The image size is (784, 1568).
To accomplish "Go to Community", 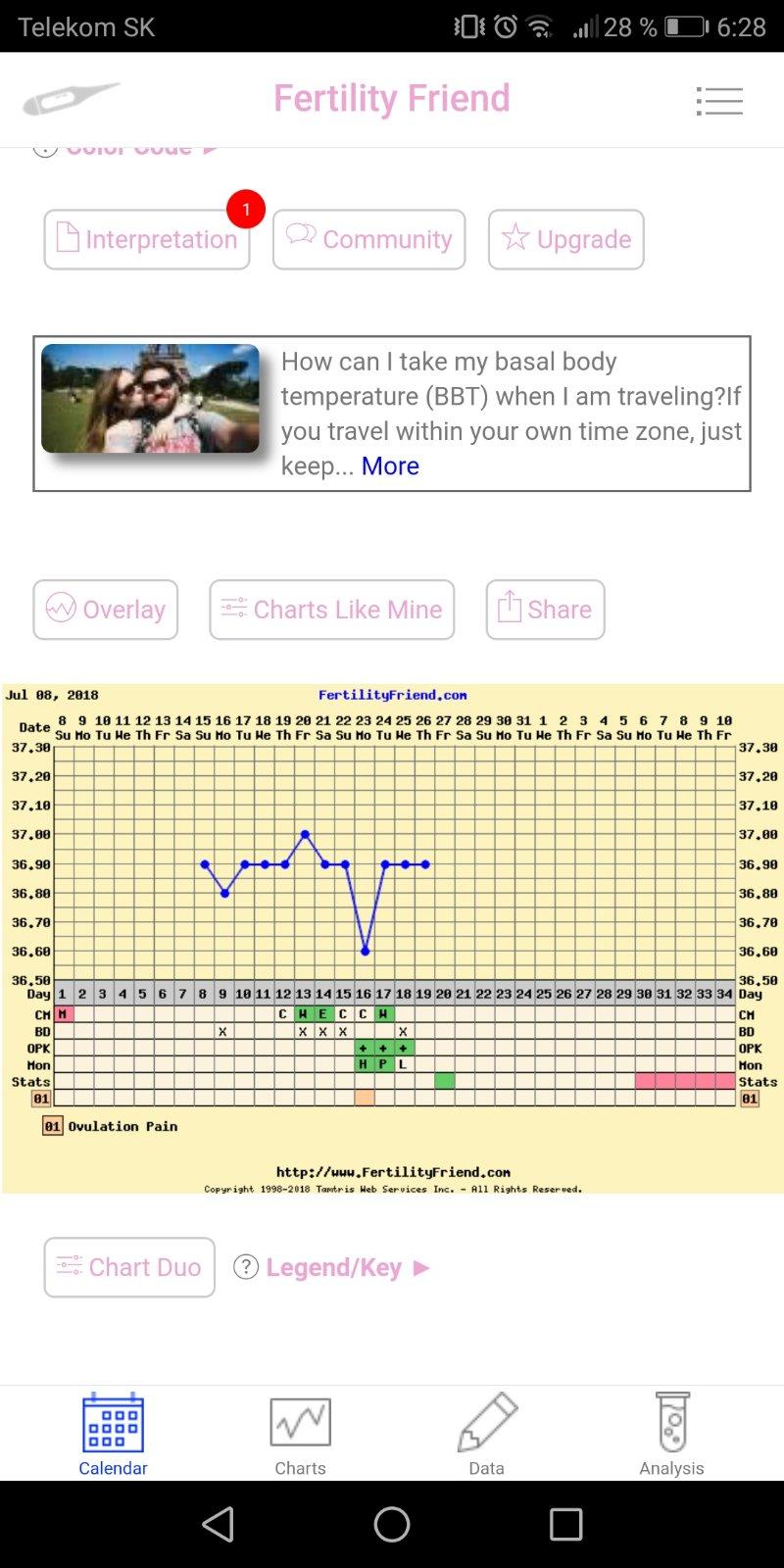I will 369,239.
